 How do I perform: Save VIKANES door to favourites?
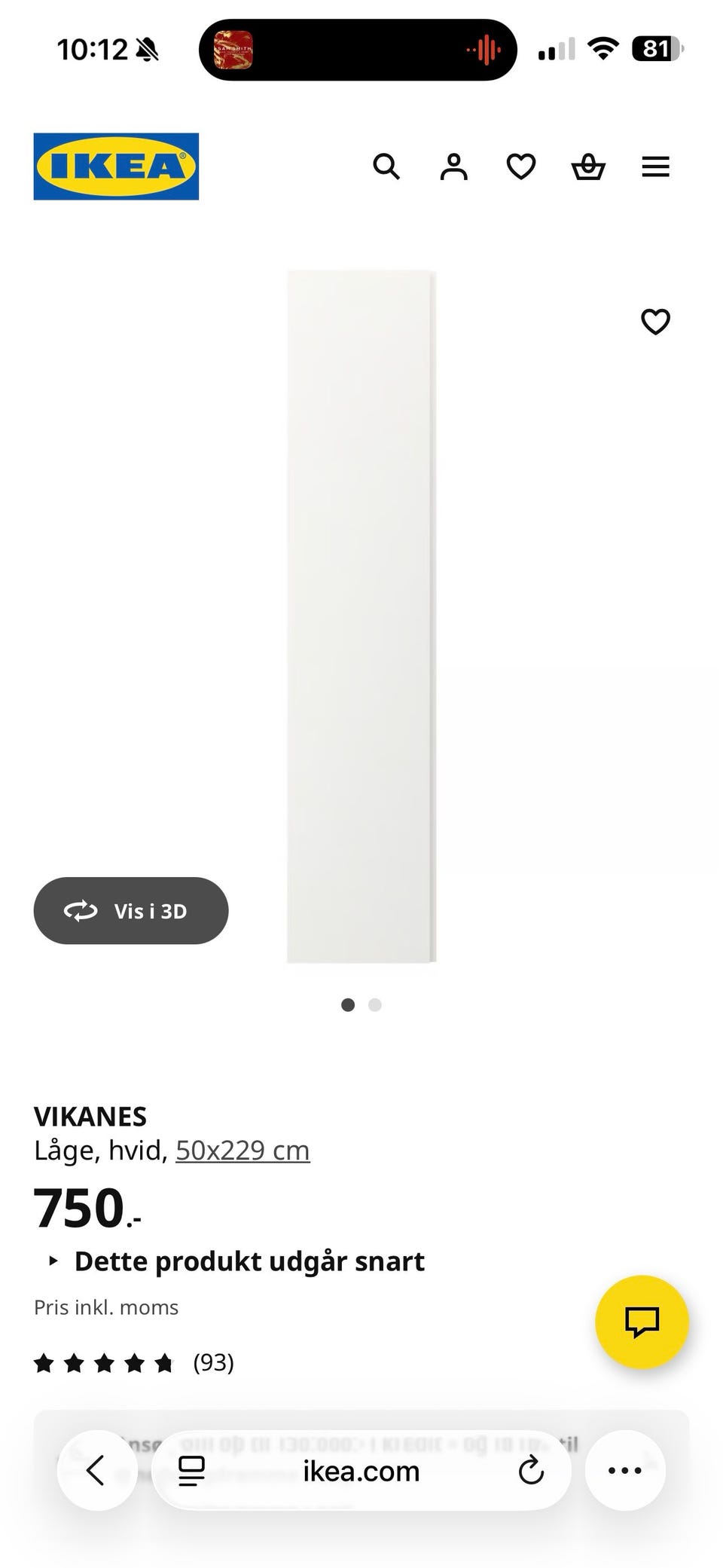click(655, 322)
